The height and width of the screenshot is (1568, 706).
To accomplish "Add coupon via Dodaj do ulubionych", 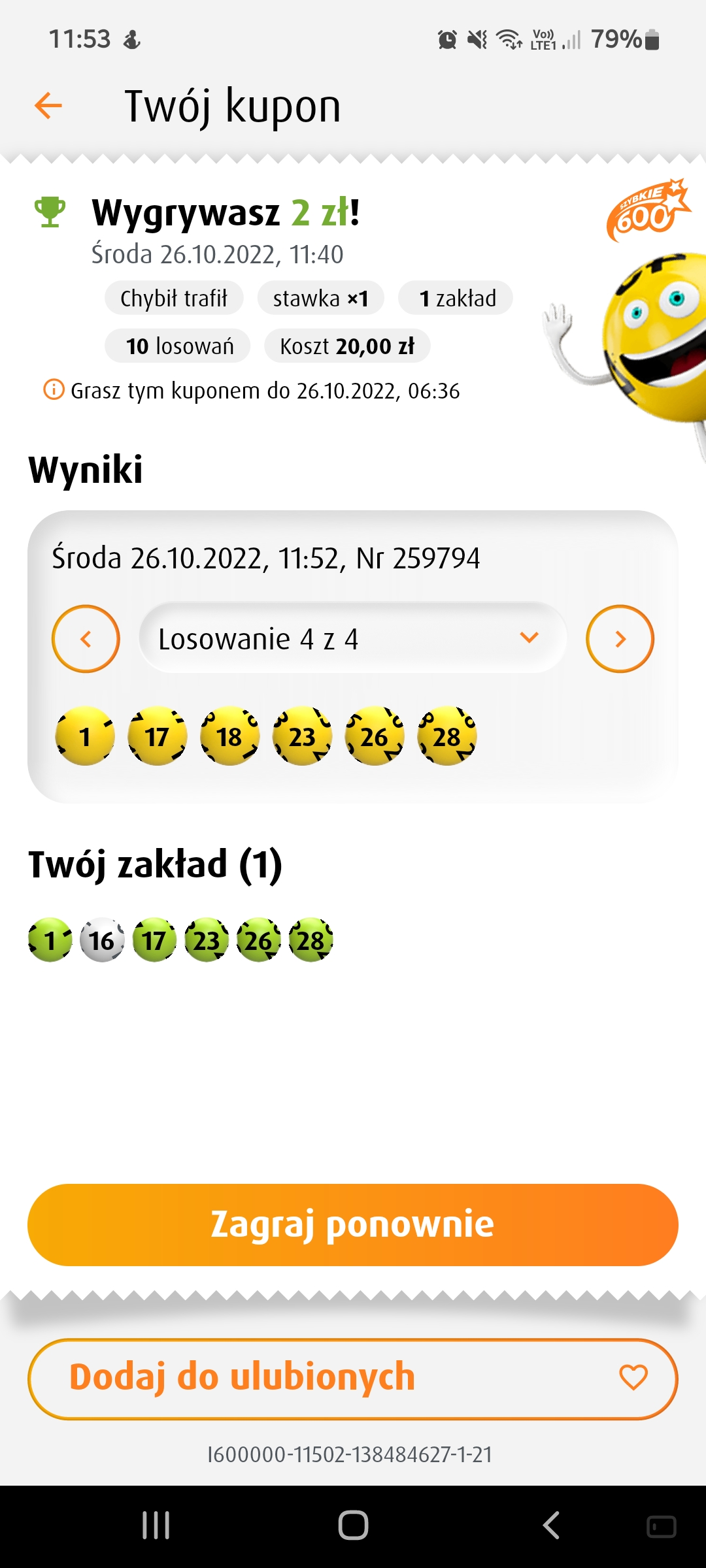I will pos(353,1379).
